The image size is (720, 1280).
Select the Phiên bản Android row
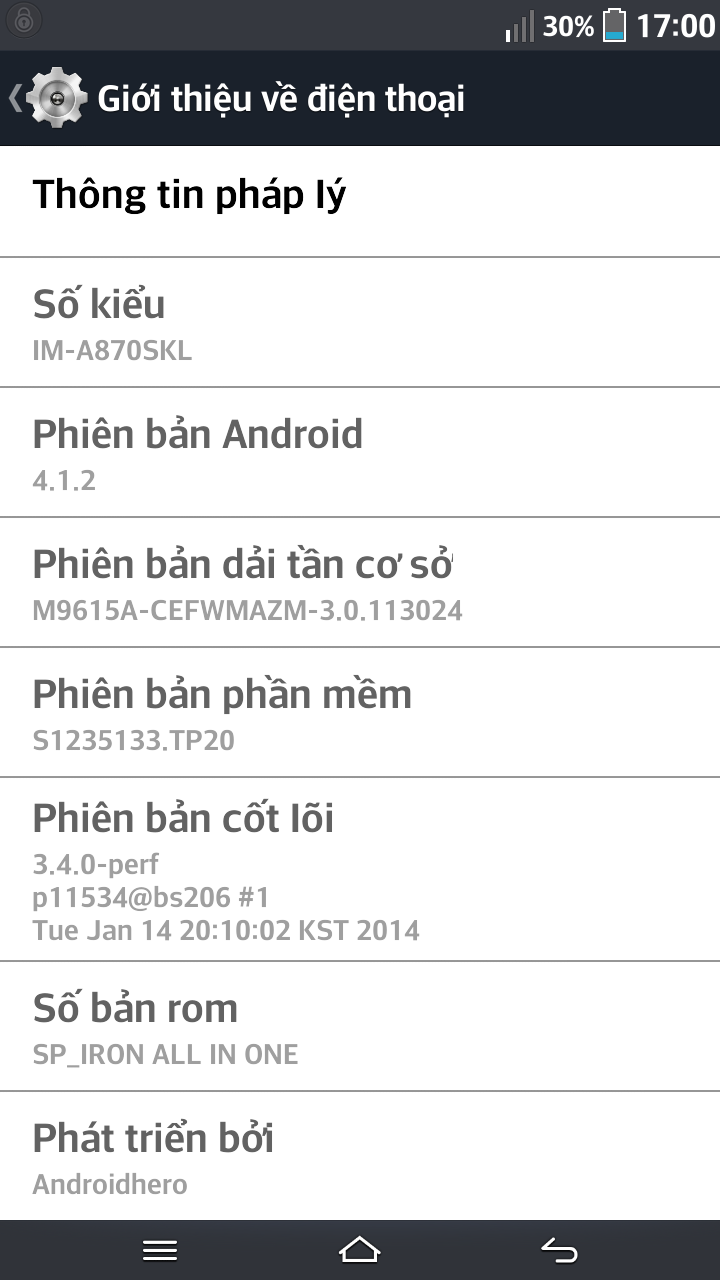(x=360, y=452)
